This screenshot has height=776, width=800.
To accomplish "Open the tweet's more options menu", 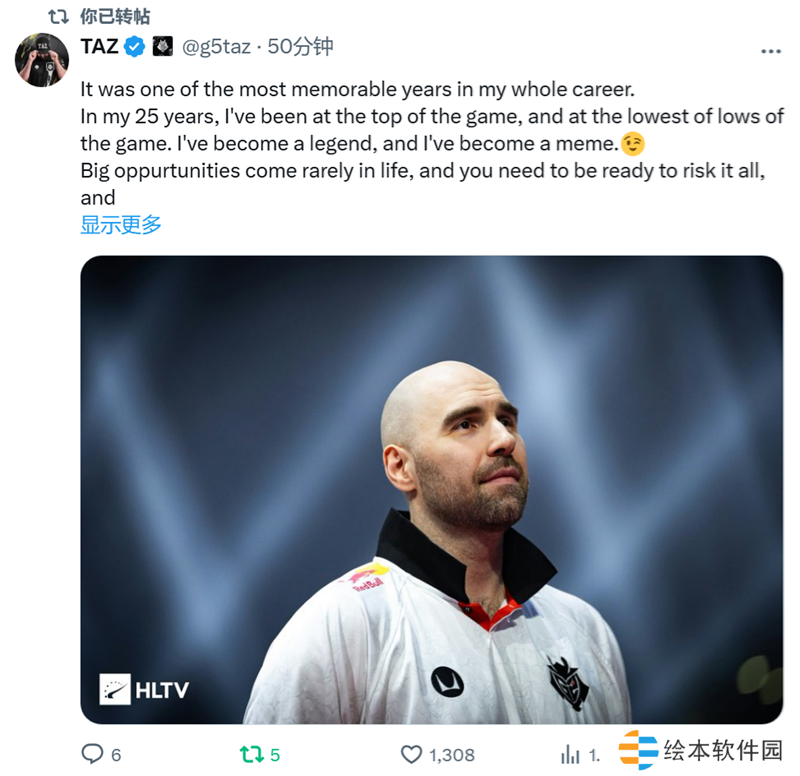I will coord(770,50).
